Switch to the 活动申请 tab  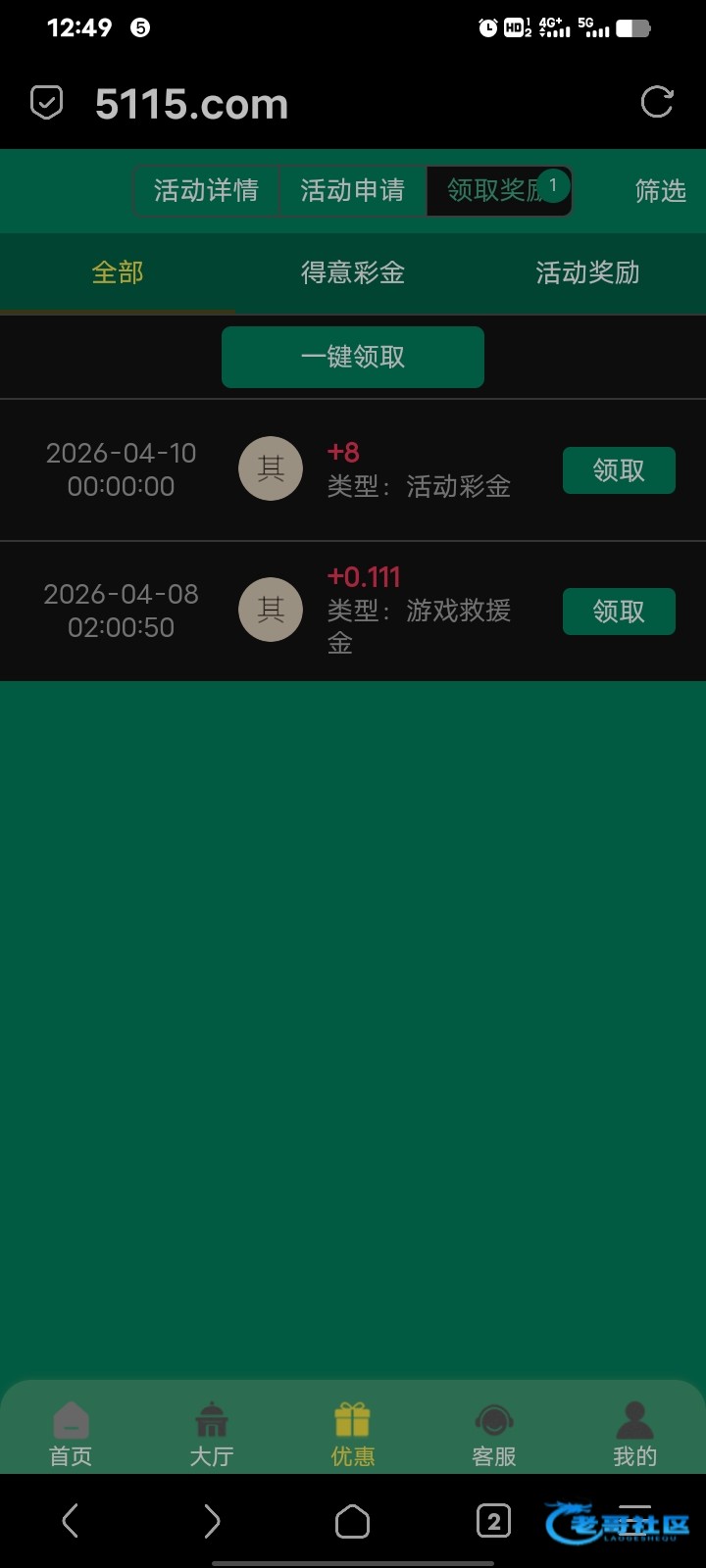pyautogui.click(x=353, y=190)
